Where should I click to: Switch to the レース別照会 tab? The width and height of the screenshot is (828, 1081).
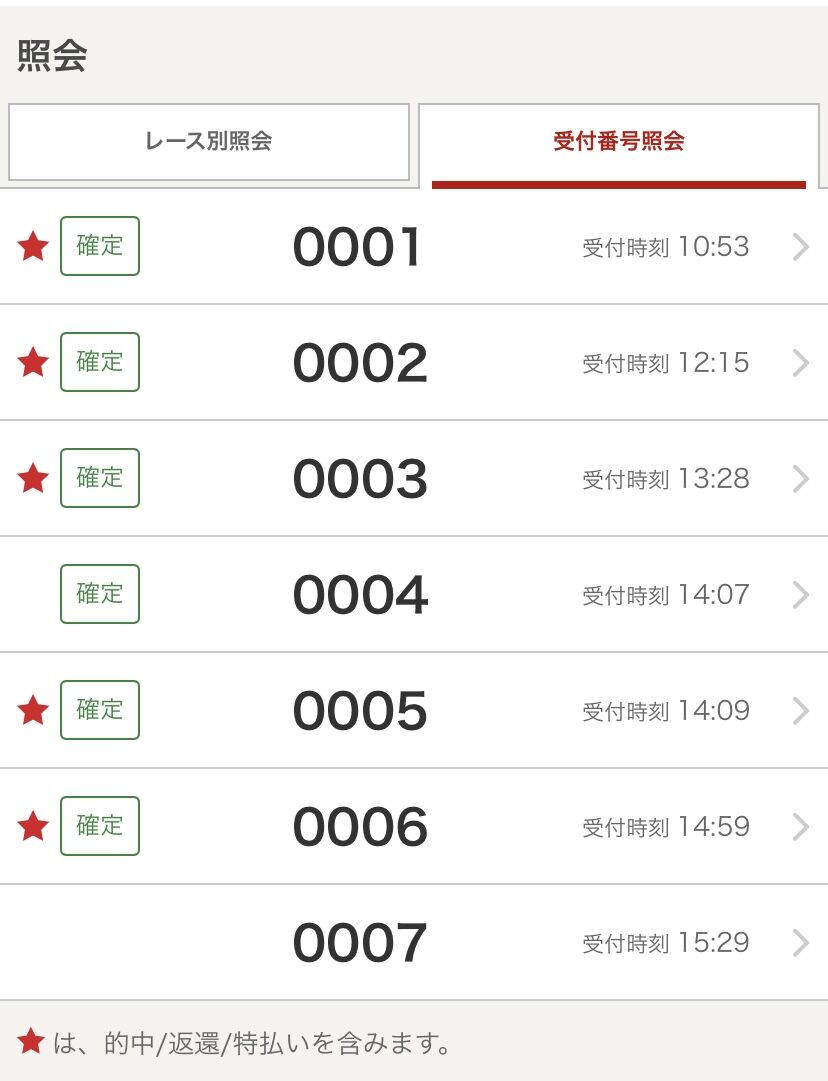pyautogui.click(x=209, y=141)
